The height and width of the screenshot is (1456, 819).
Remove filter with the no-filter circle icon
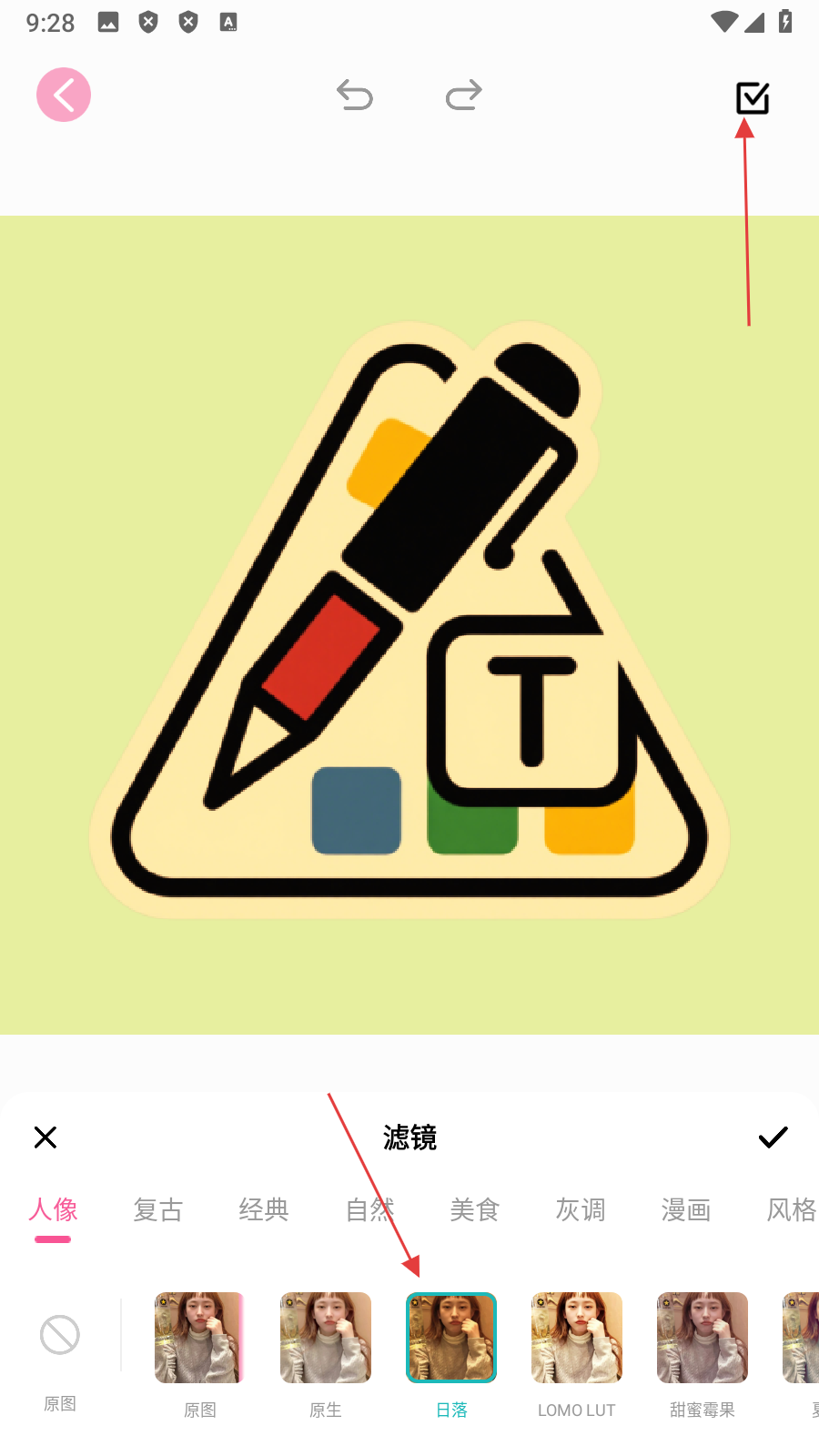[x=60, y=1336]
